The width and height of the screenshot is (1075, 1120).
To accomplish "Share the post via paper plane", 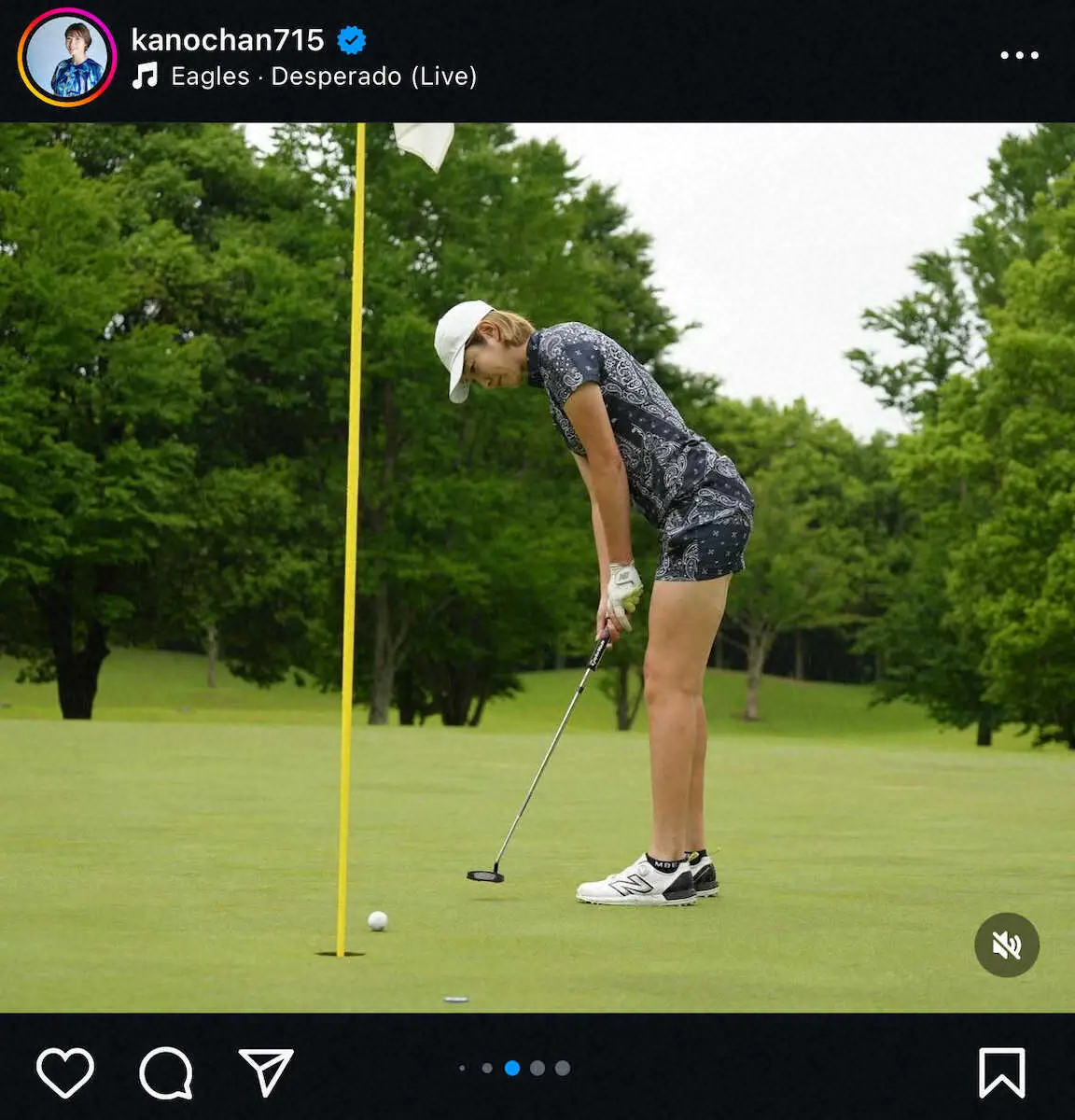I will tap(266, 1071).
